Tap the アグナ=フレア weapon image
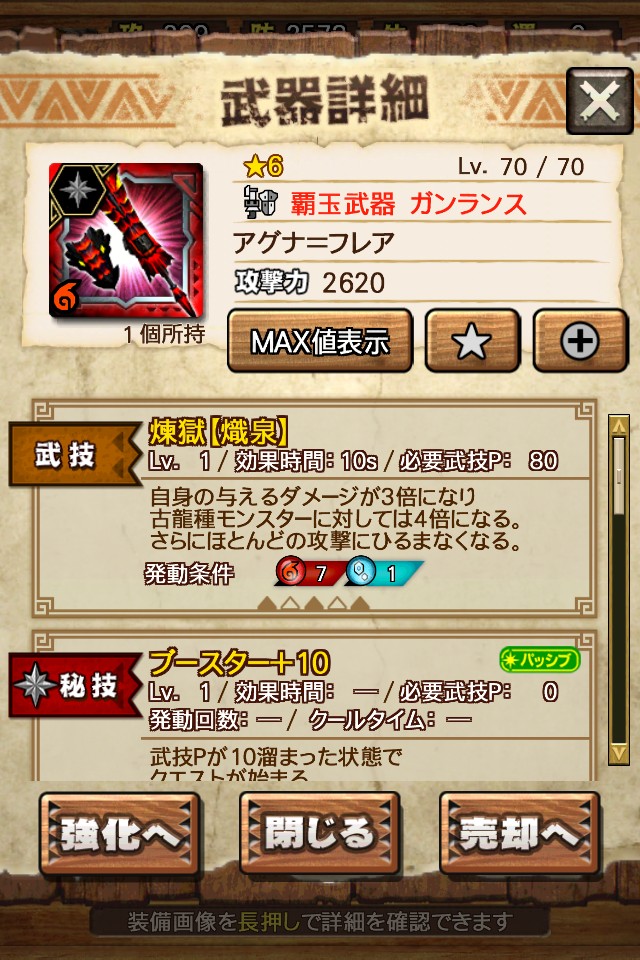The width and height of the screenshot is (640, 960). pyautogui.click(x=125, y=241)
